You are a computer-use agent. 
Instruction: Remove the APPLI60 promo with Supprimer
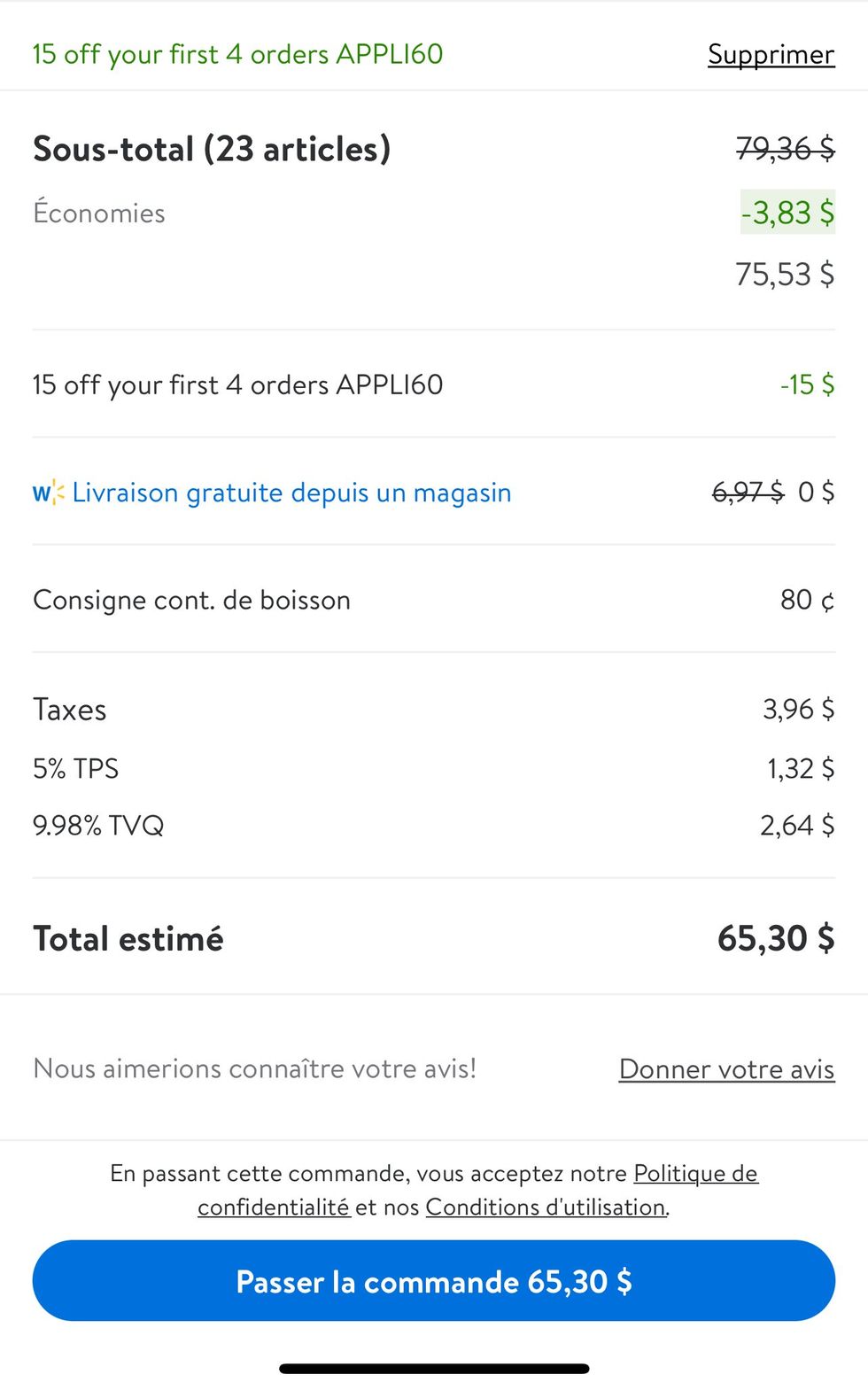tap(770, 54)
